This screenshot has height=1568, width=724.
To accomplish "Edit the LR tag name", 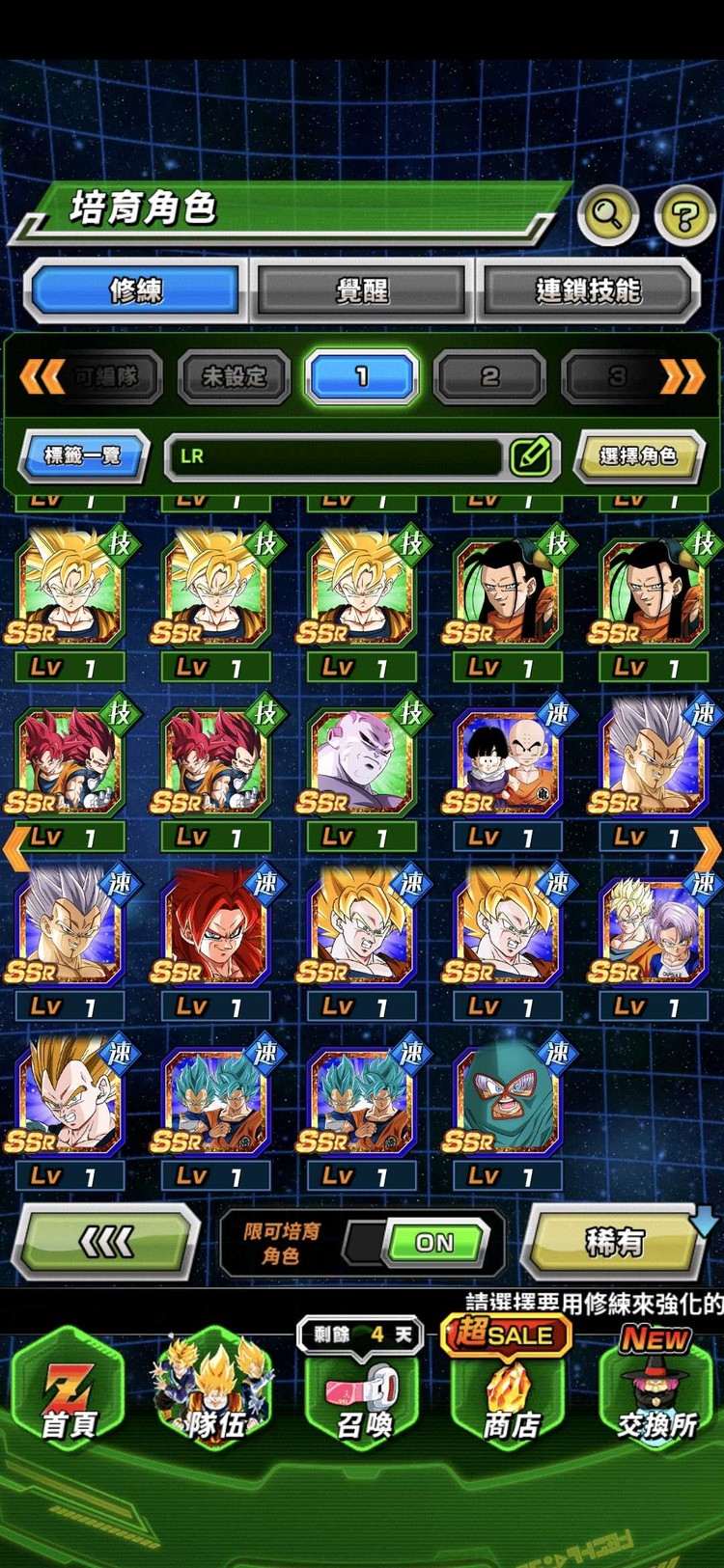I will pos(530,456).
